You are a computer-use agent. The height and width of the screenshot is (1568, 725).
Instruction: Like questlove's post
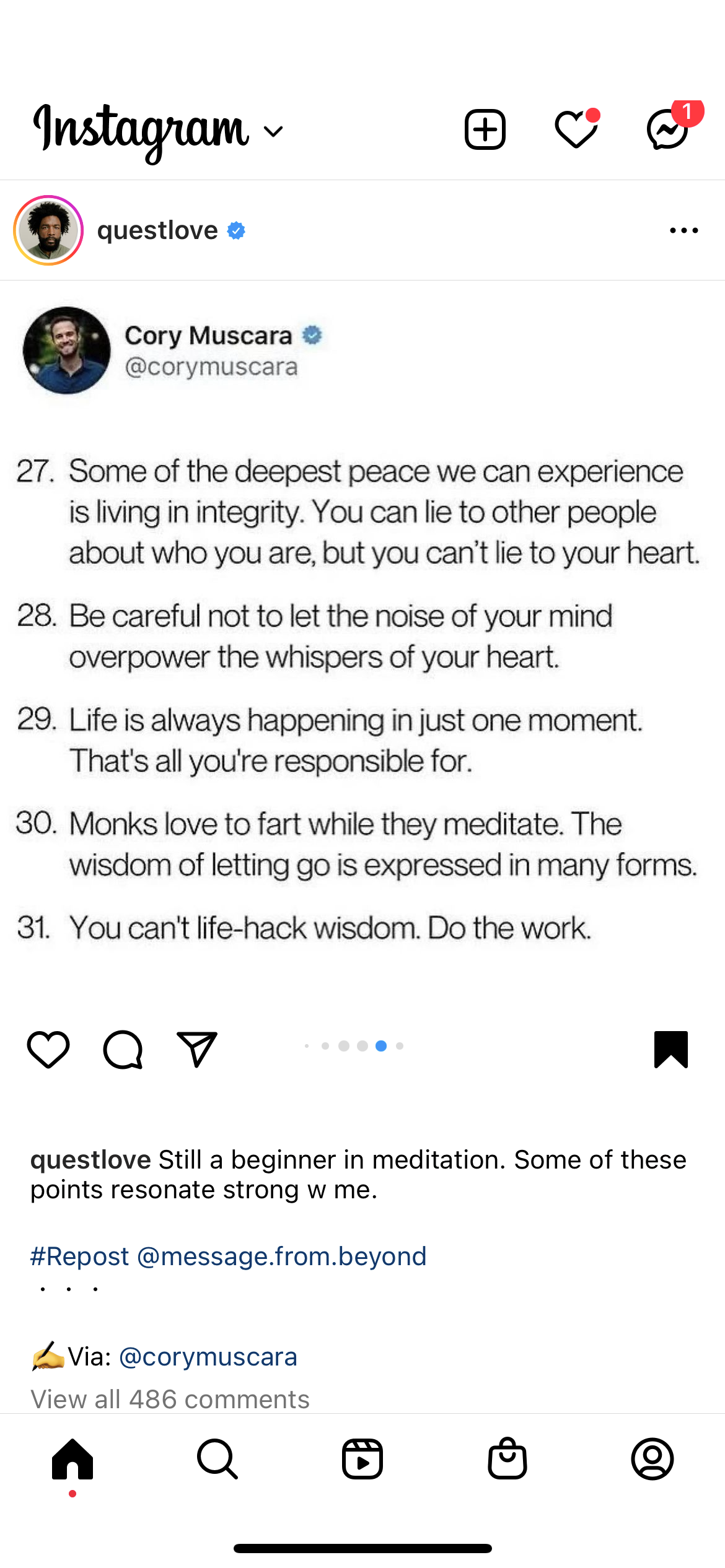(x=48, y=1049)
